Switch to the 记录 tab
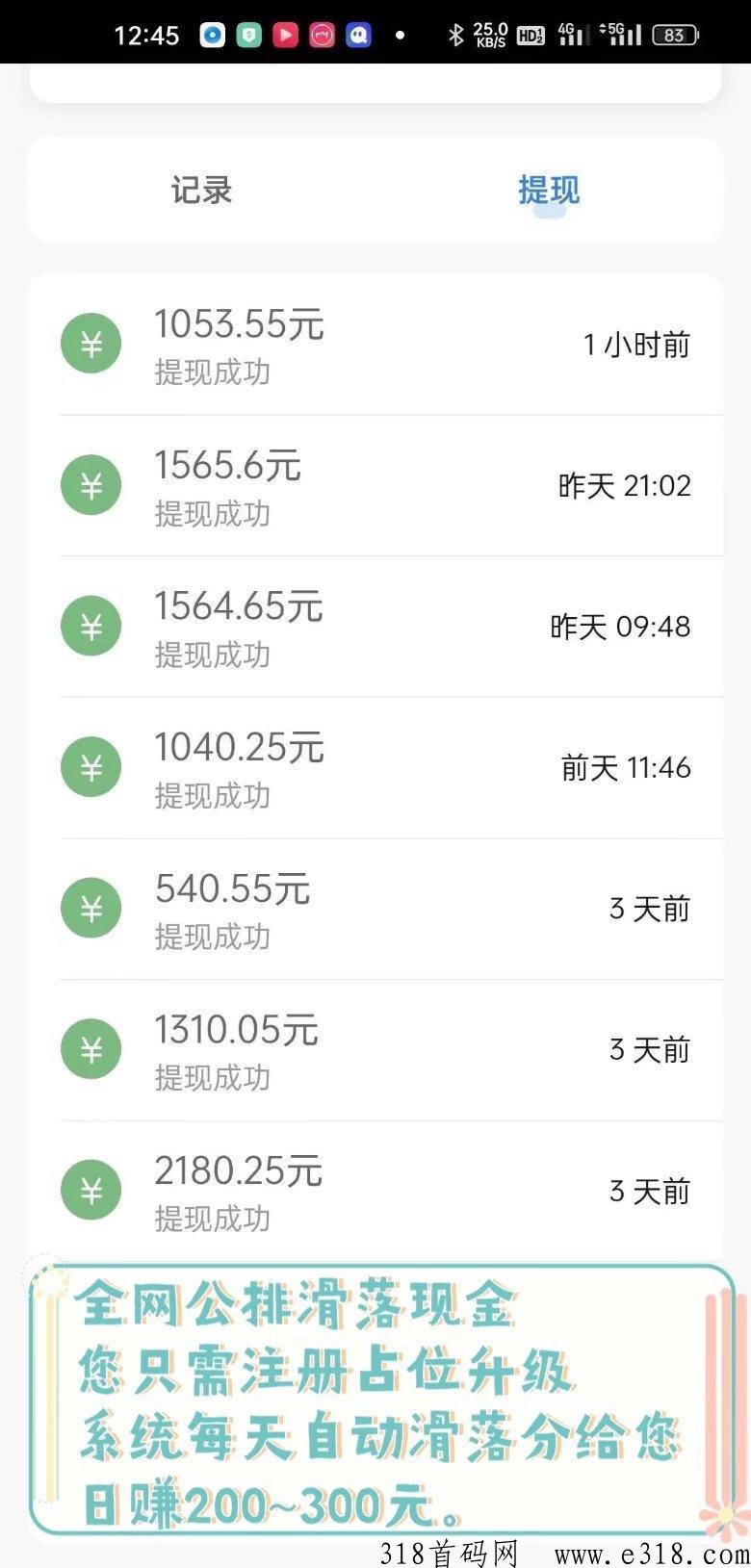Viewport: 751px width, 1568px height. coord(203,190)
